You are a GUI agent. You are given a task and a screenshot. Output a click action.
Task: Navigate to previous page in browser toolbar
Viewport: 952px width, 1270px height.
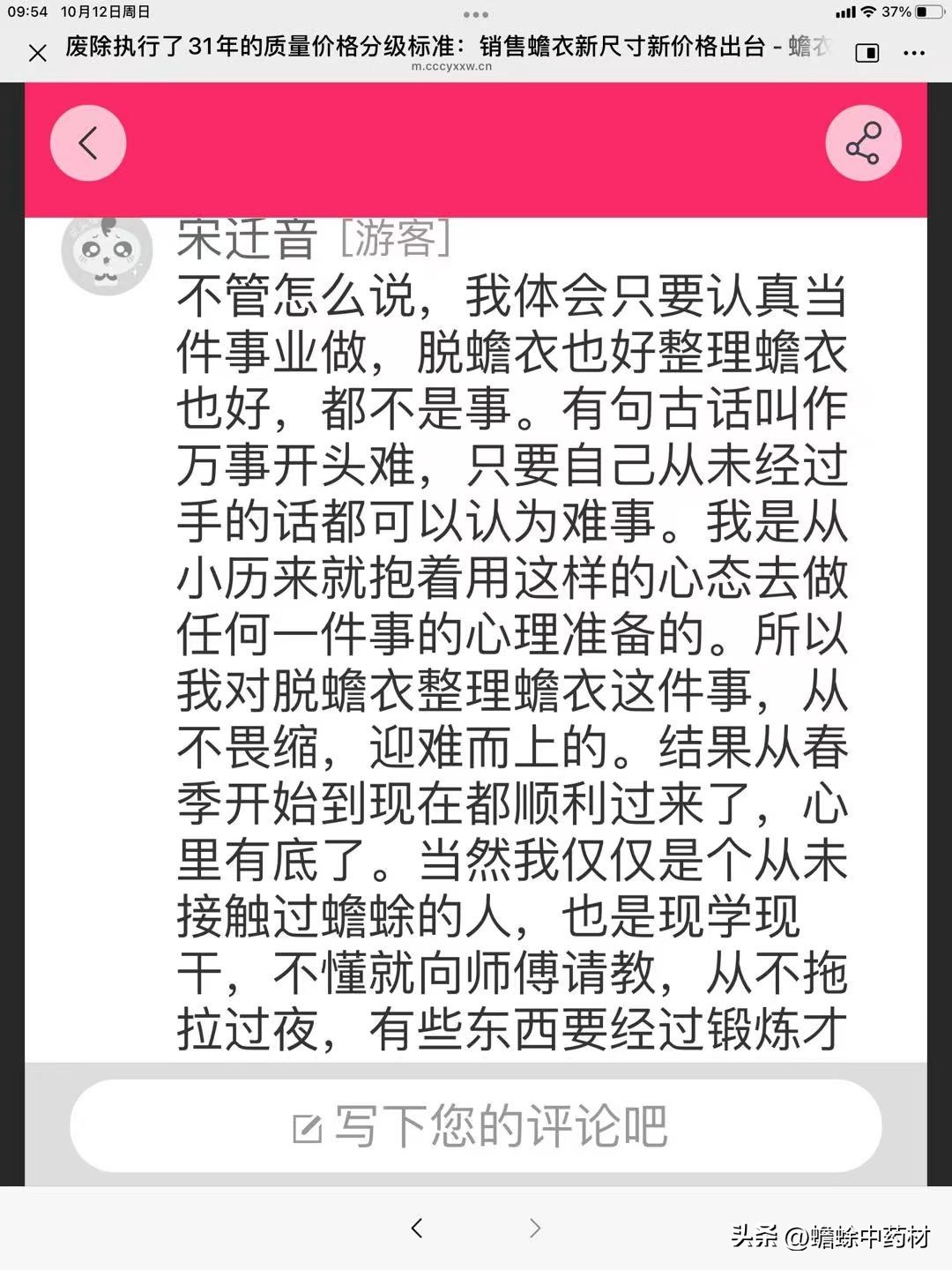(417, 1228)
